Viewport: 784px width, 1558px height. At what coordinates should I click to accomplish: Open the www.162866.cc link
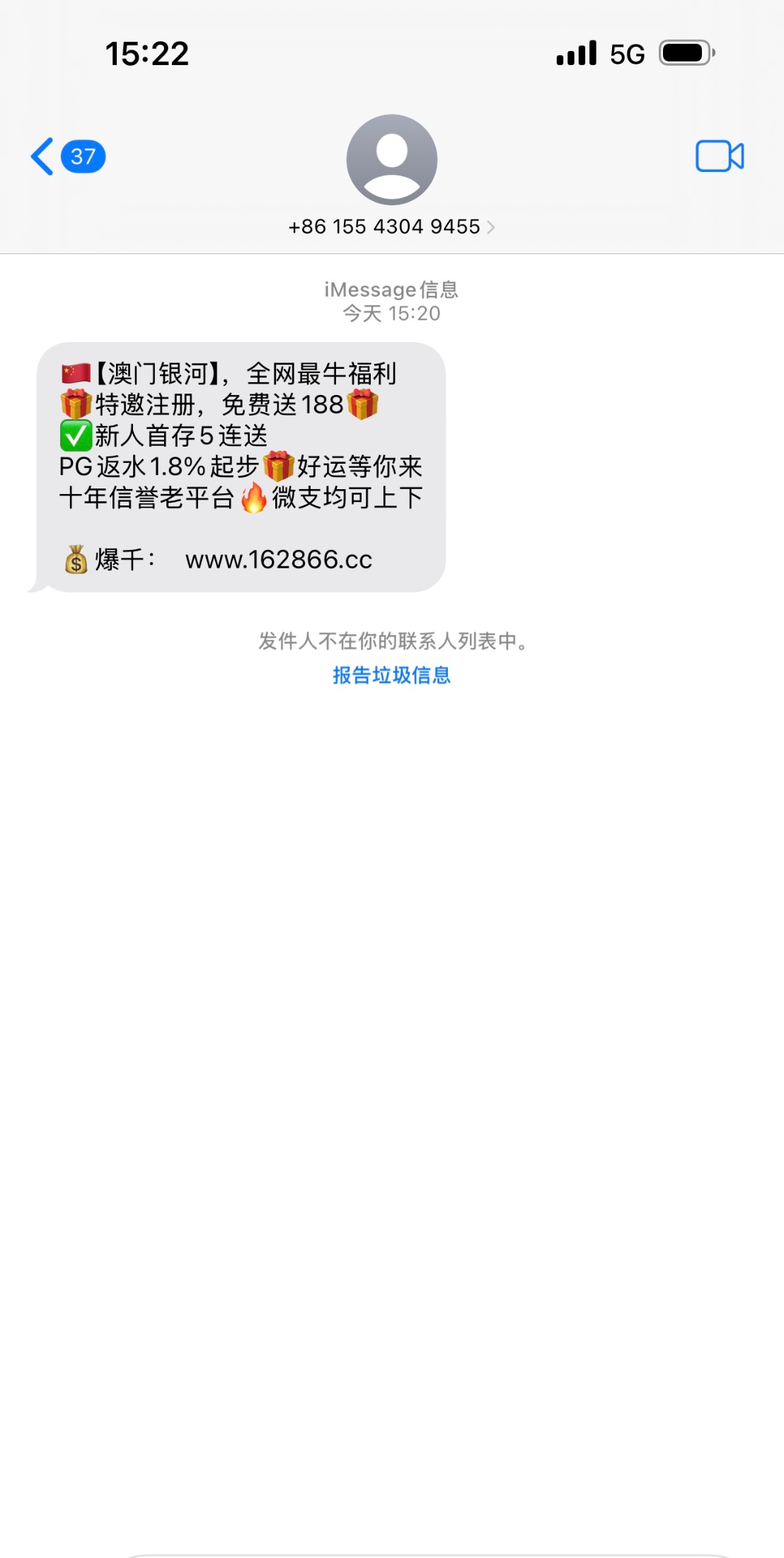(278, 560)
